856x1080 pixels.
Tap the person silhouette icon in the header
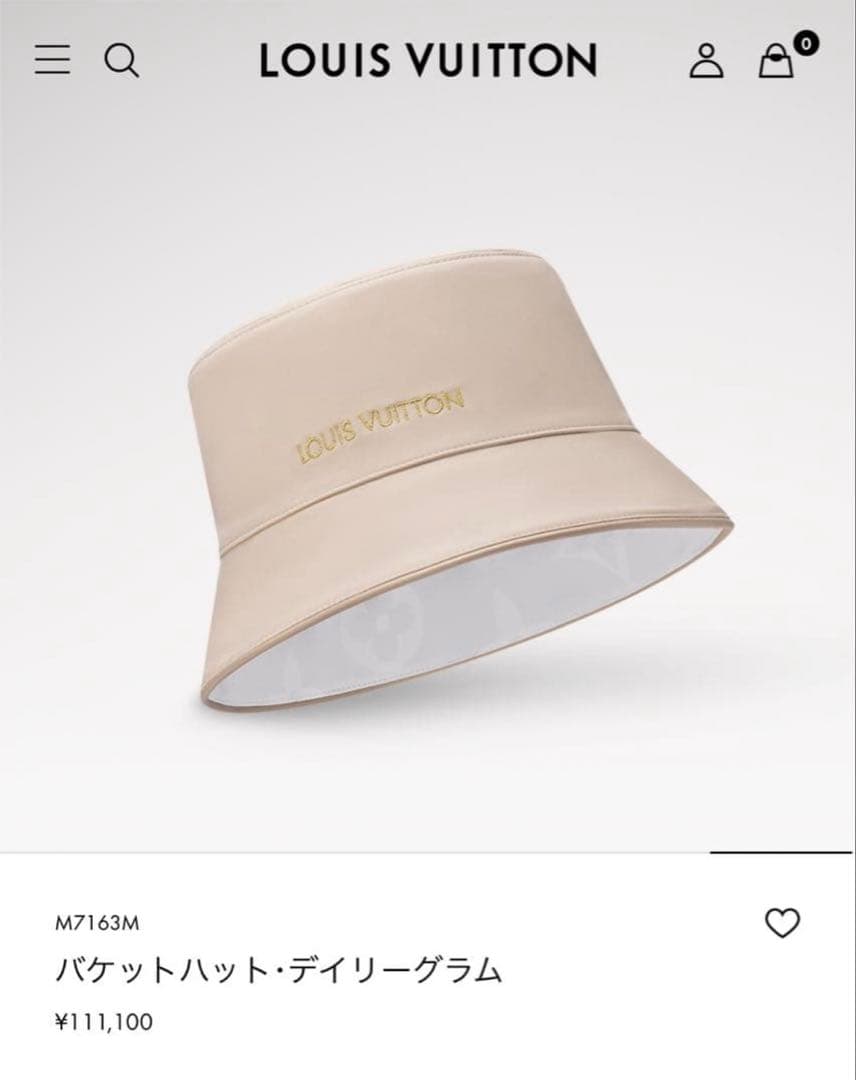(708, 62)
